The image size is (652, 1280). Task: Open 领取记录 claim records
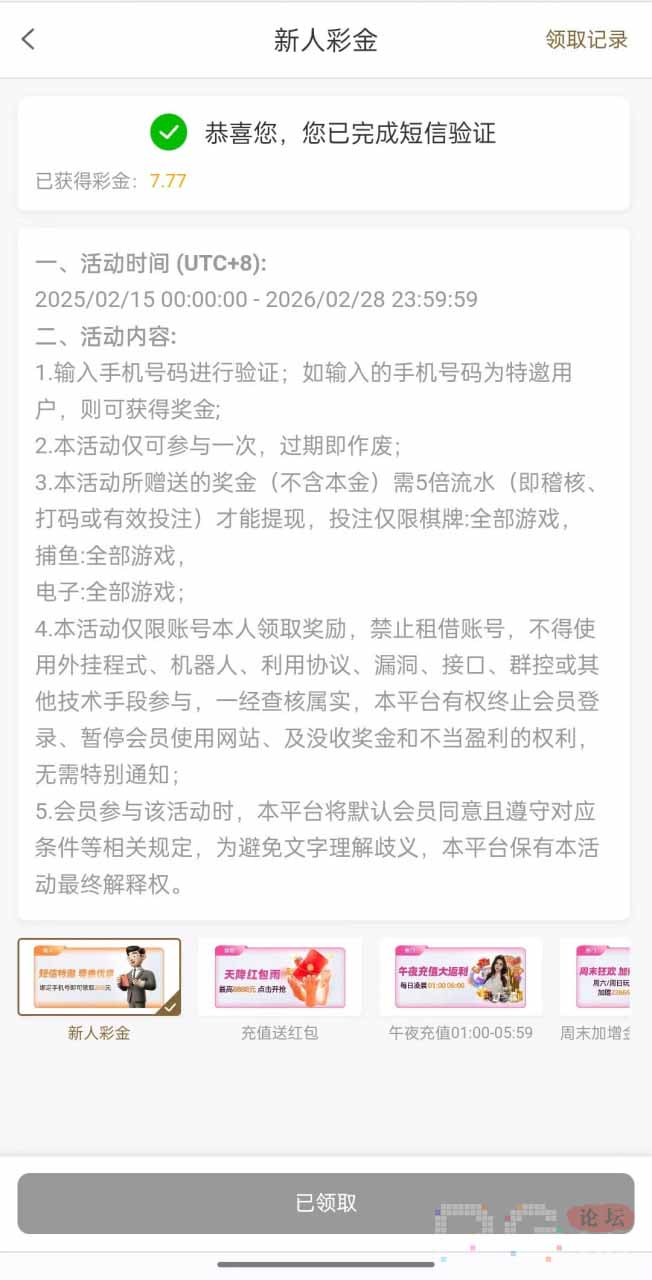click(586, 40)
